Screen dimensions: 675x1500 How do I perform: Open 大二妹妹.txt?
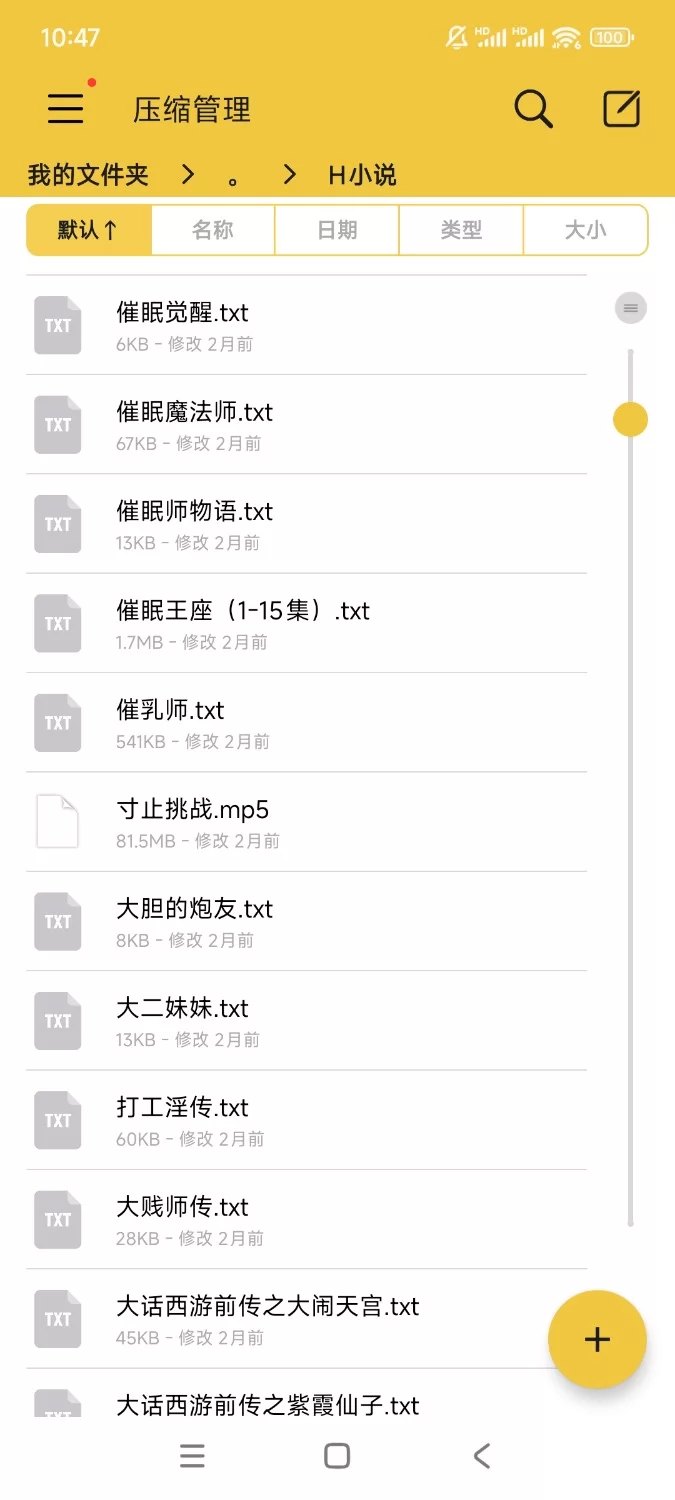[183, 1008]
